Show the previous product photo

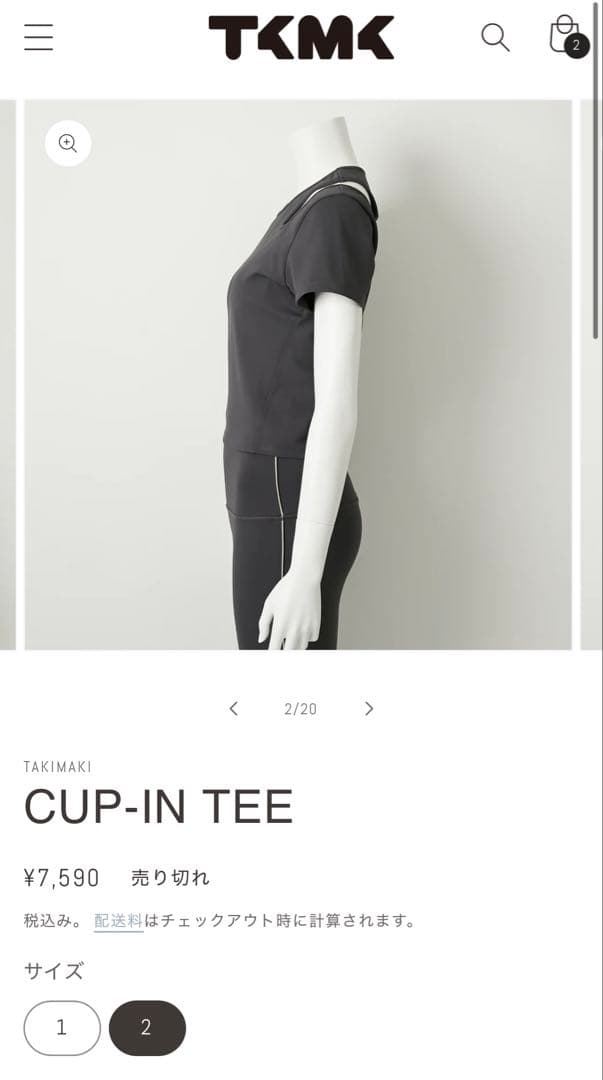tap(233, 709)
